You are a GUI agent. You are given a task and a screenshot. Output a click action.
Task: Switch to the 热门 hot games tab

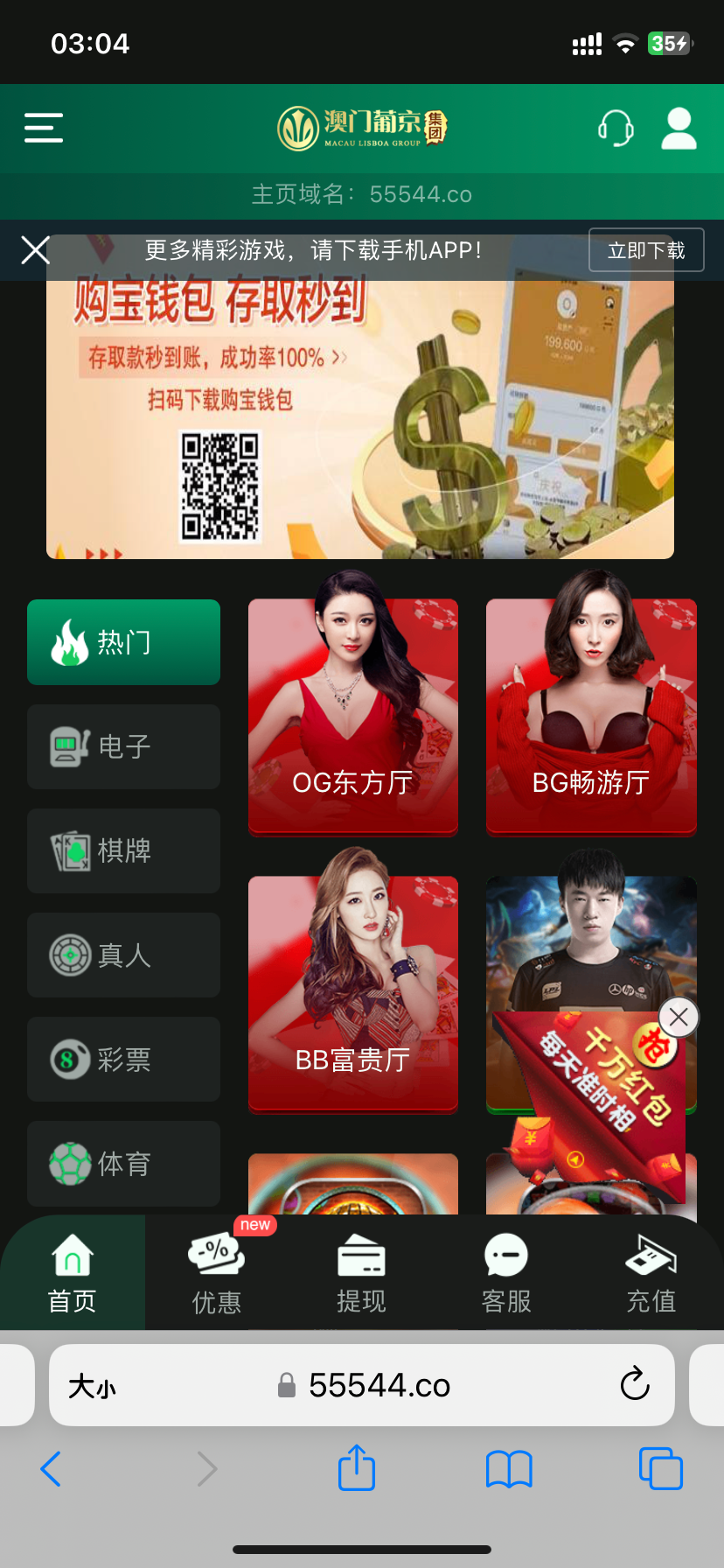pyautogui.click(x=123, y=641)
